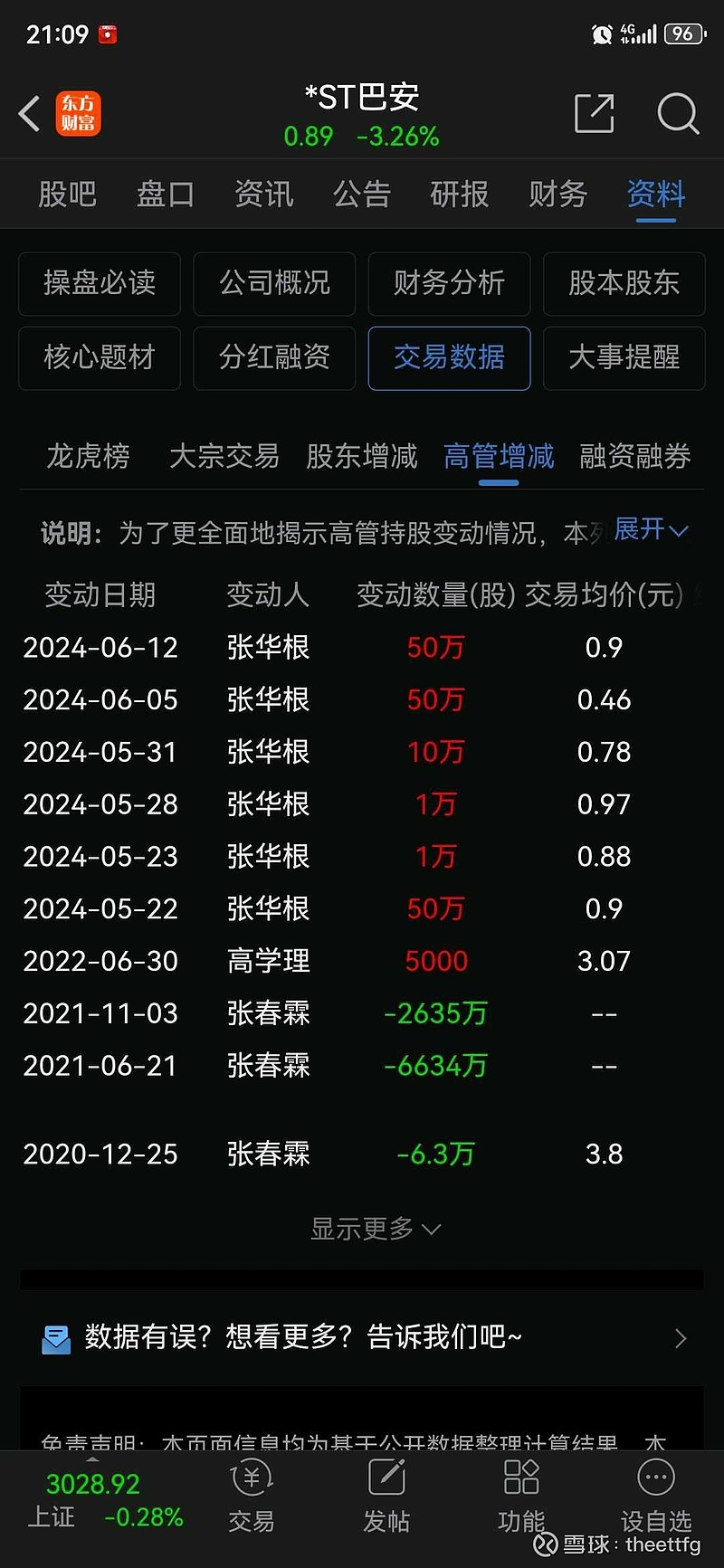
Task: Tap the 东方财富 app logo
Action: coord(77,112)
